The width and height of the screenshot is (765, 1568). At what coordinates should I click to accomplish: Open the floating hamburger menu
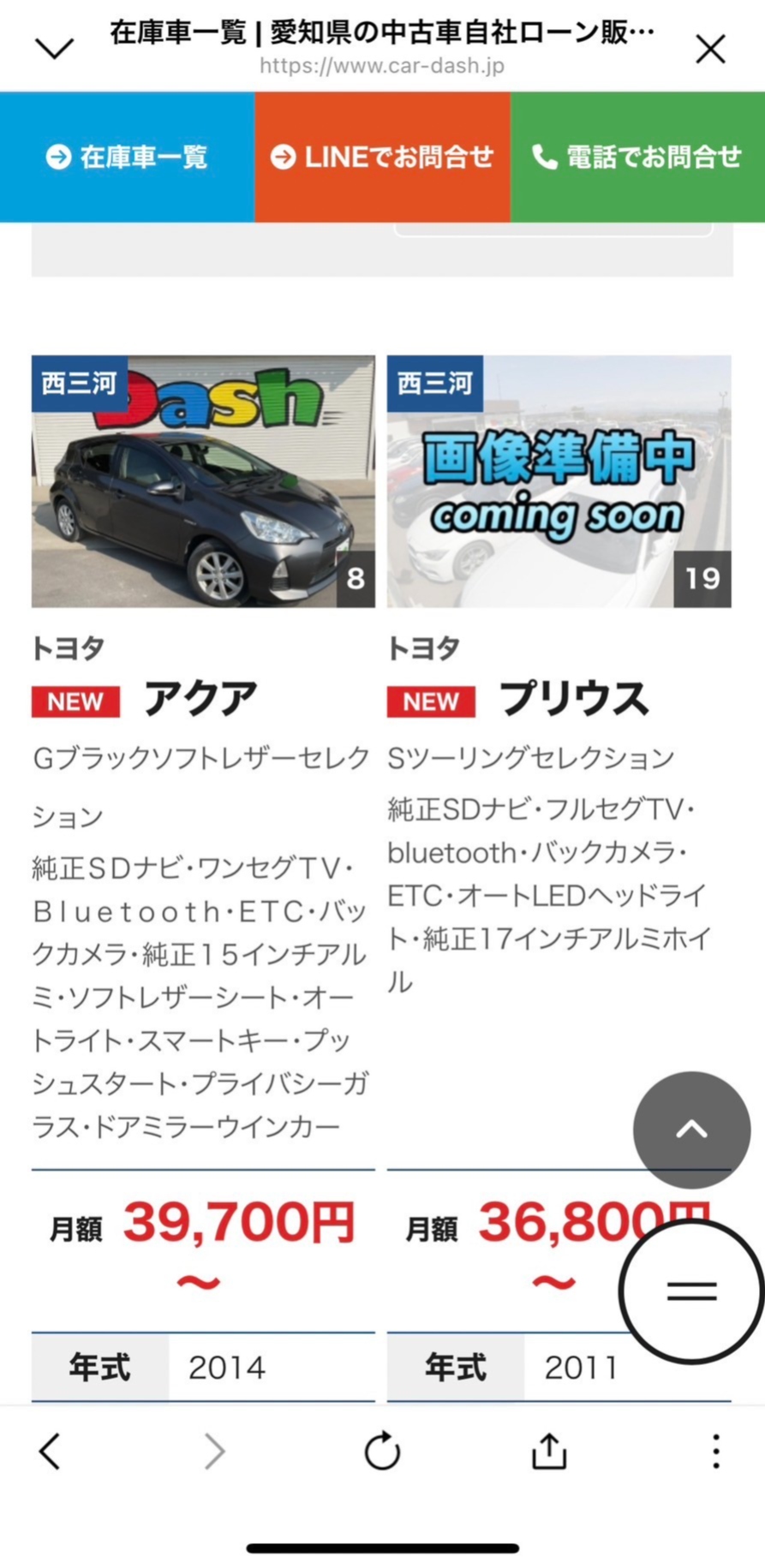[691, 1291]
